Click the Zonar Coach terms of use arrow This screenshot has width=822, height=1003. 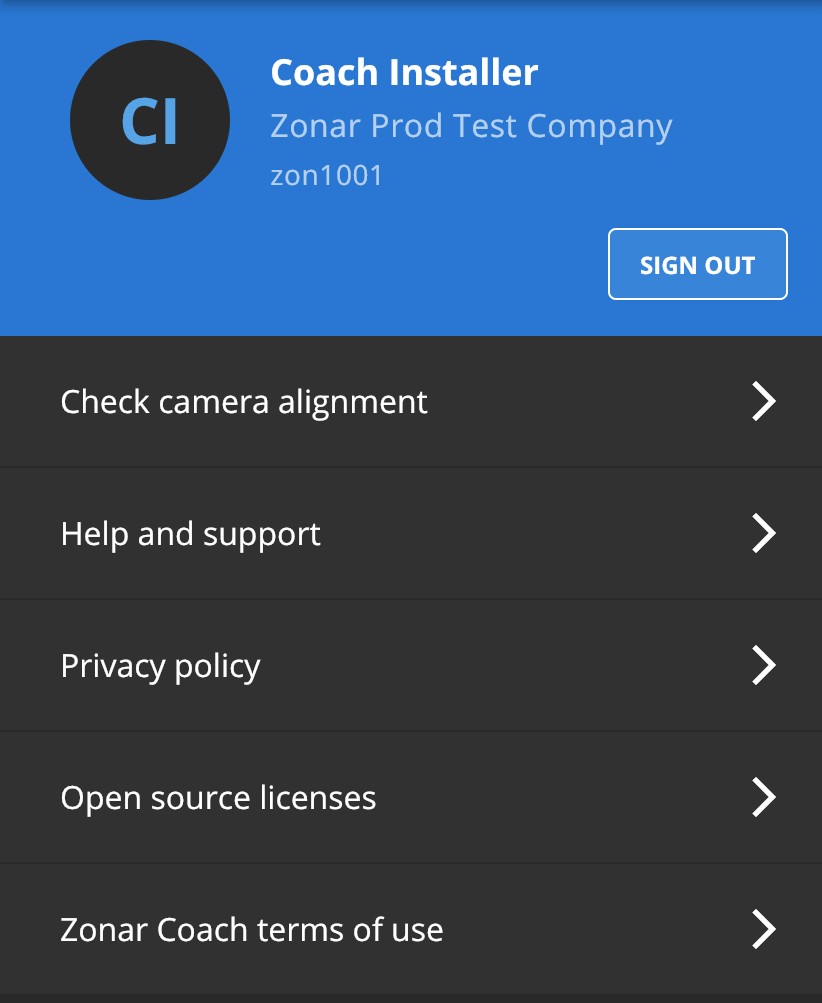(x=763, y=929)
